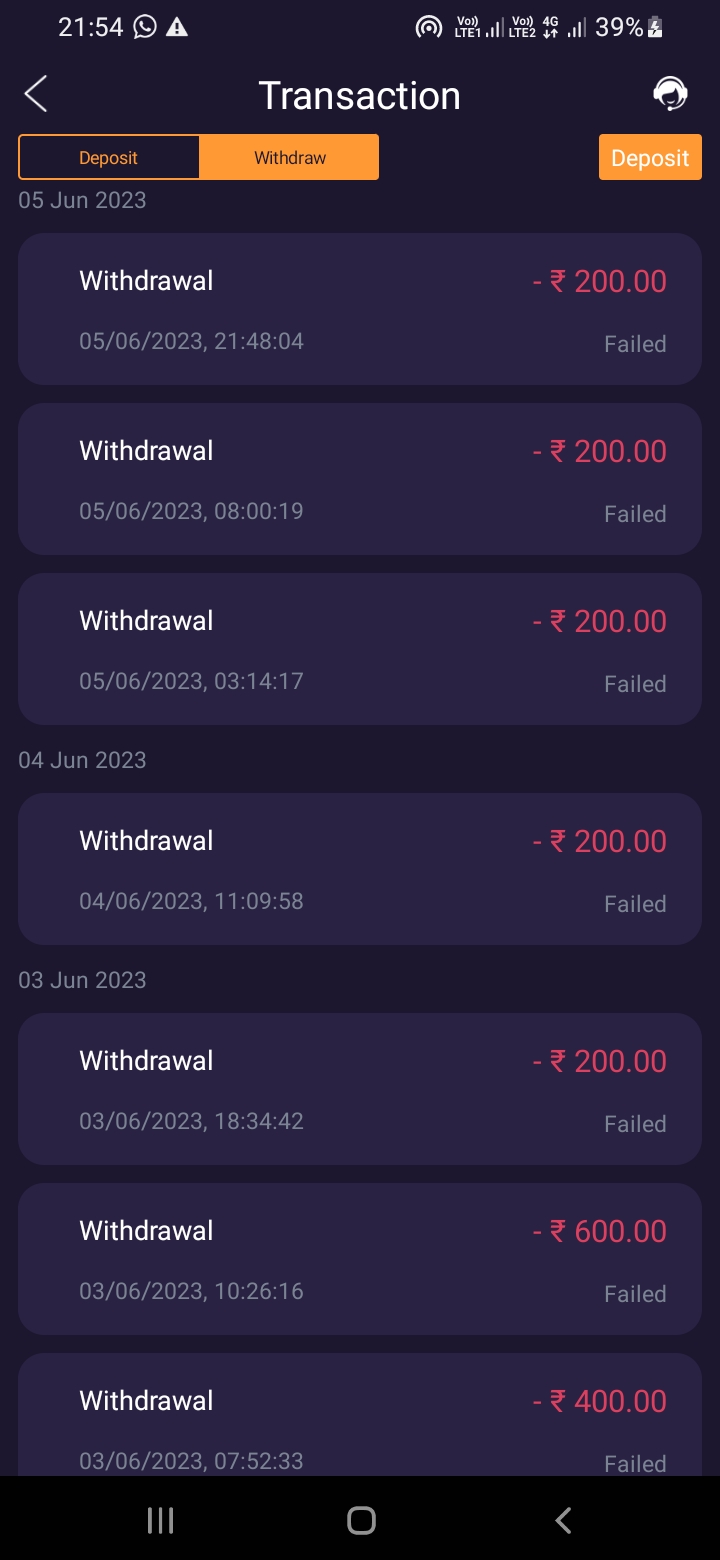Image resolution: width=720 pixels, height=1560 pixels.
Task: Tap the system home button
Action: pyautogui.click(x=361, y=1520)
